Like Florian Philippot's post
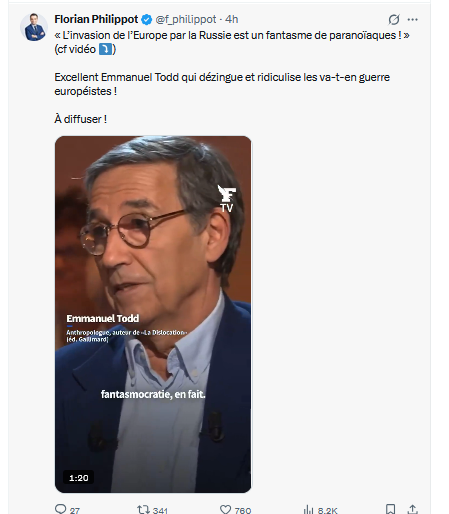This screenshot has height=514, width=449. 235,509
